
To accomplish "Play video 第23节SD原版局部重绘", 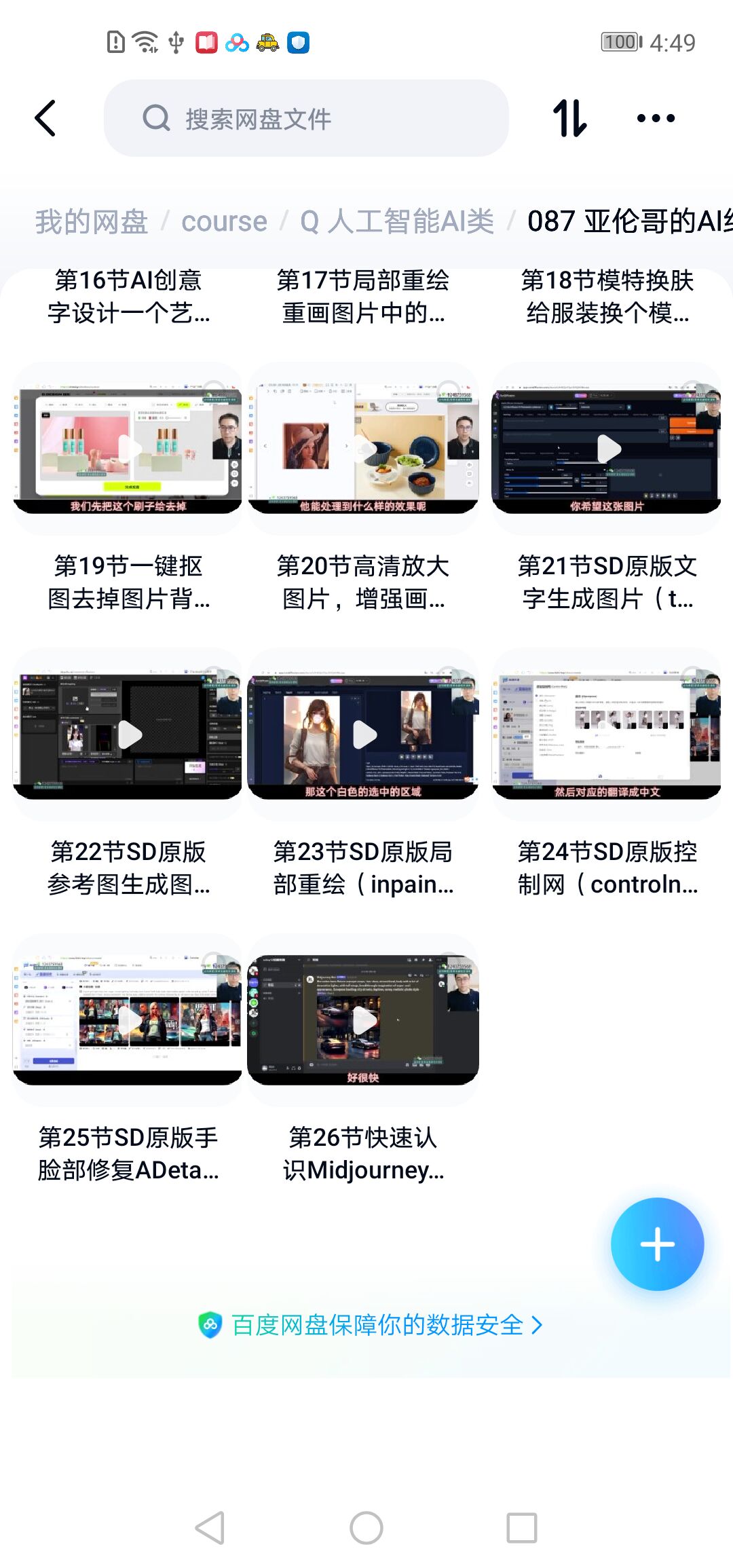I will click(363, 734).
